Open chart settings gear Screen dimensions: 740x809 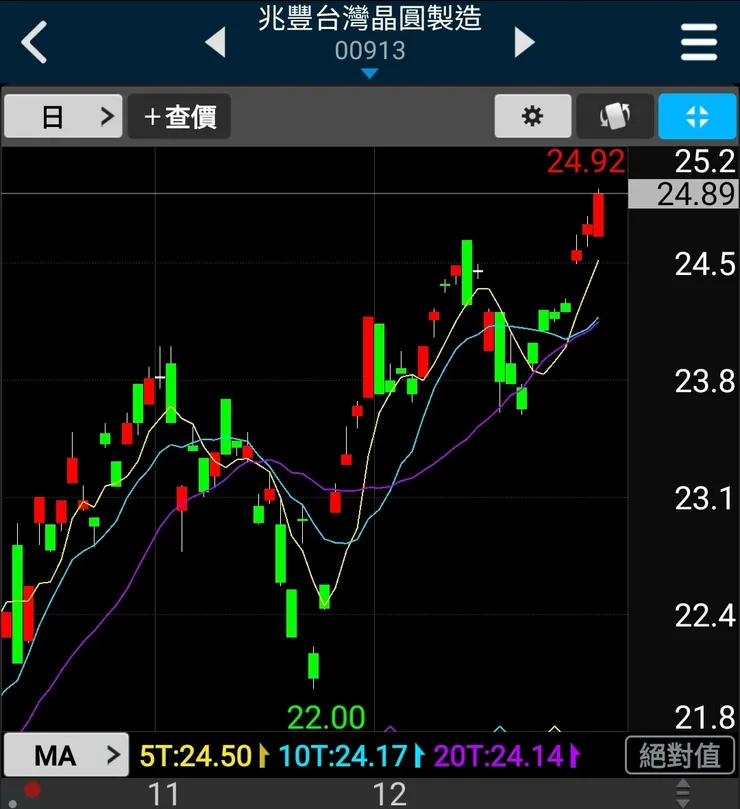[x=533, y=117]
